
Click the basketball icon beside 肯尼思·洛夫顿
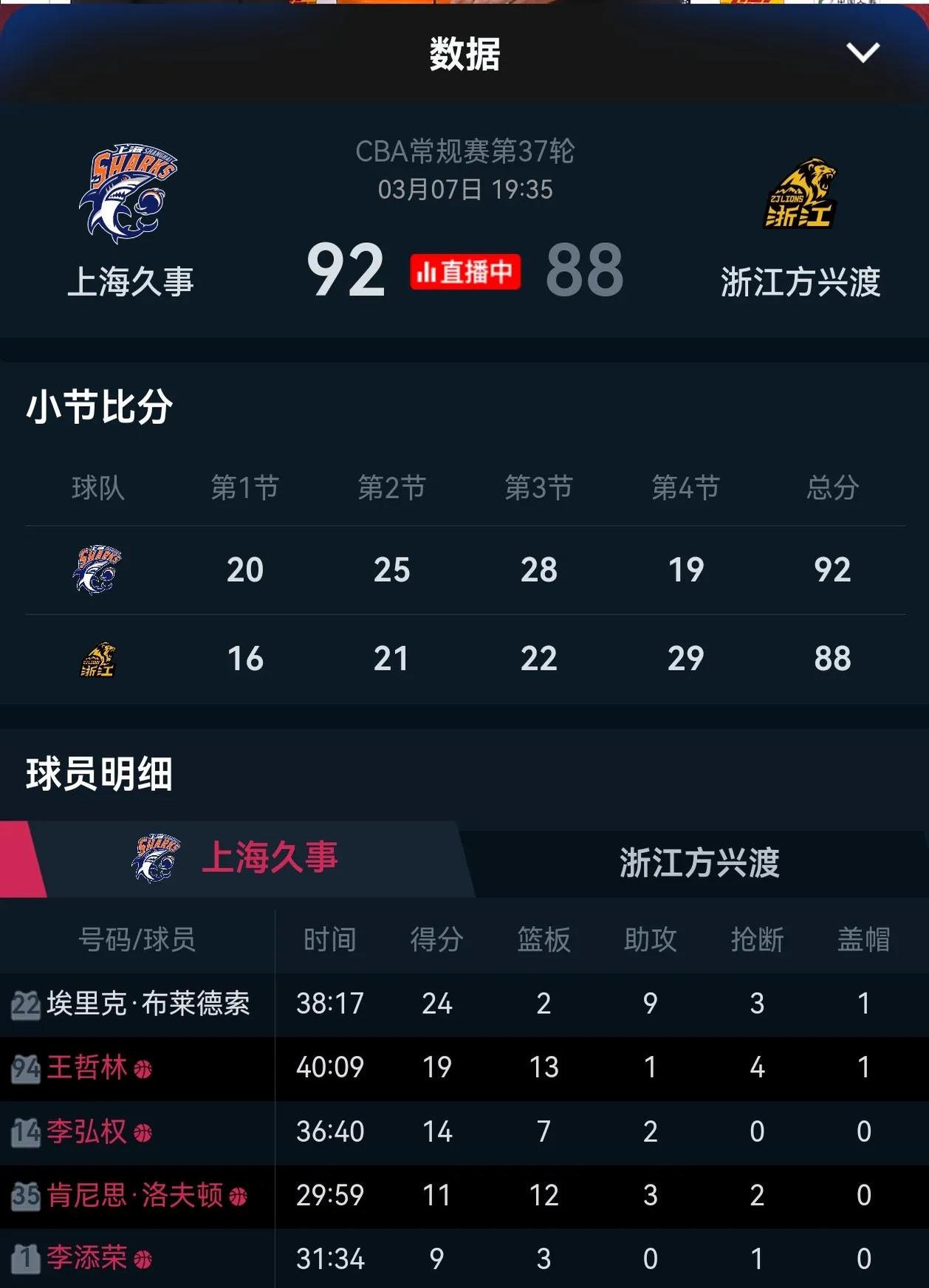(x=236, y=1196)
